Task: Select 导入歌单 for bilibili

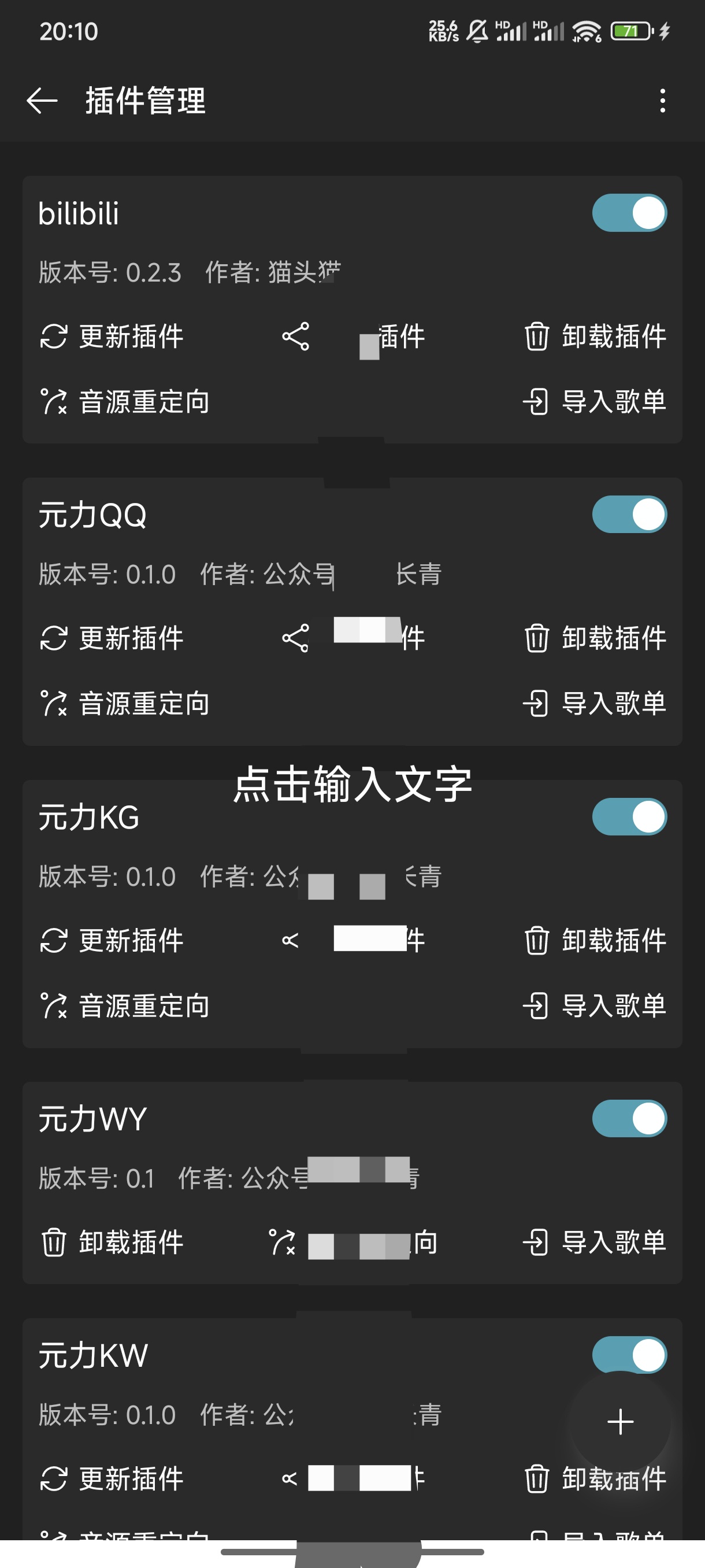Action: pos(594,402)
